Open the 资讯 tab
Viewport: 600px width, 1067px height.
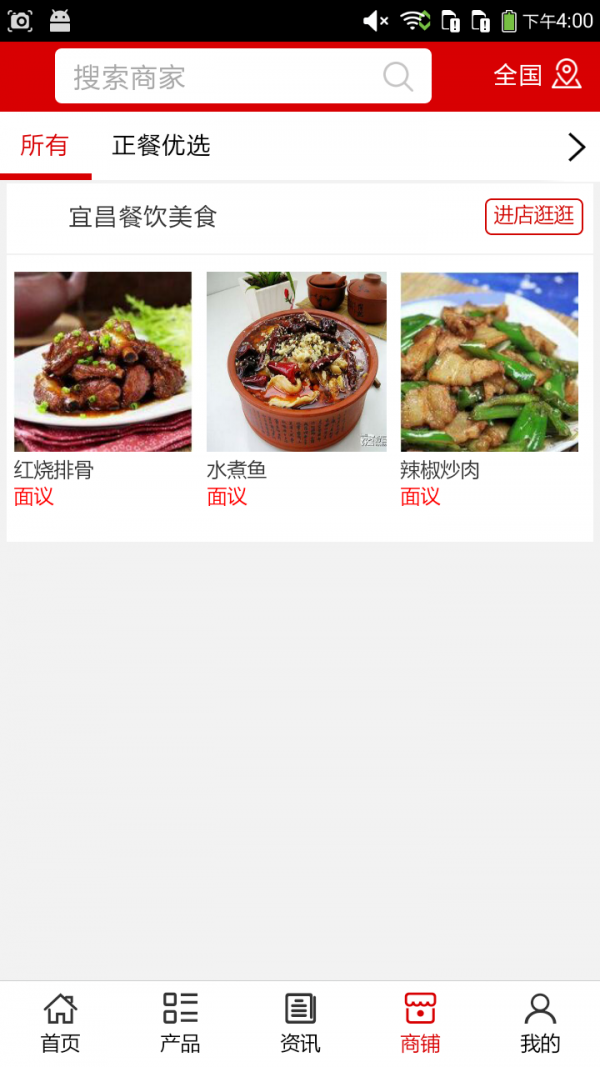[x=300, y=1023]
